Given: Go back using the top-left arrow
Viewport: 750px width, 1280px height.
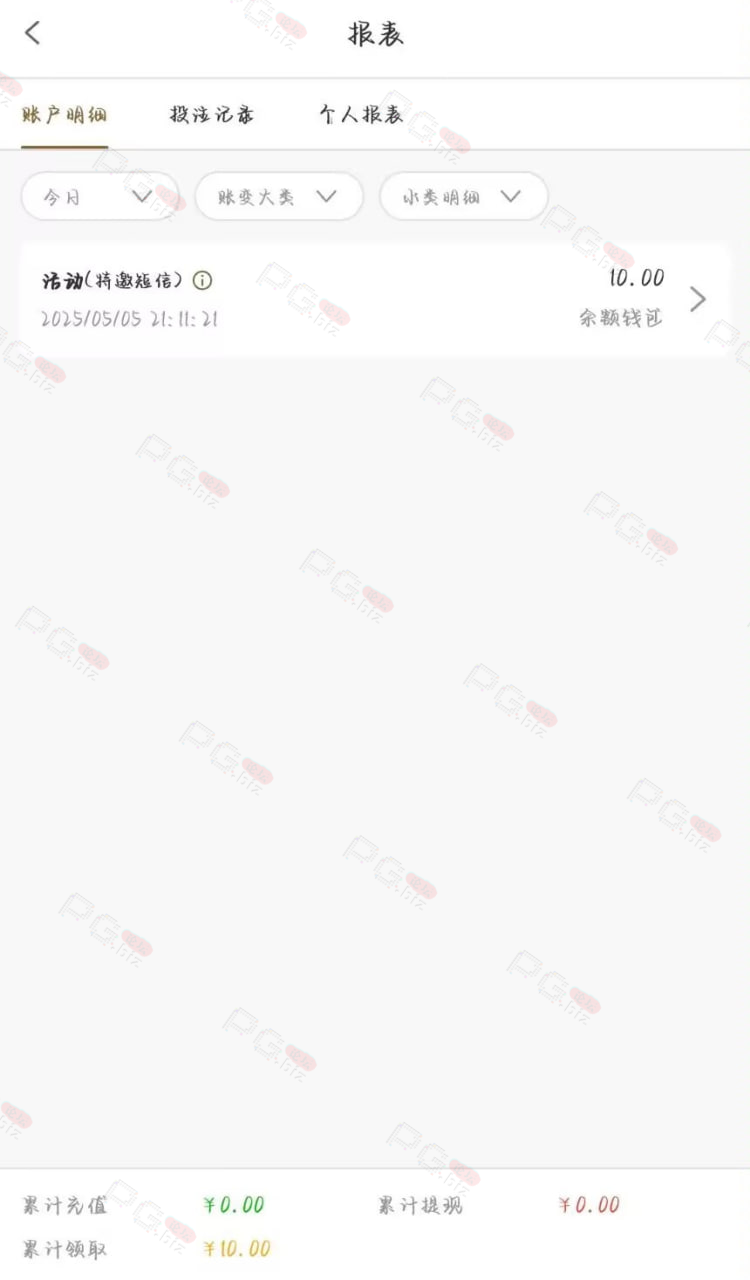Looking at the screenshot, I should (33, 33).
